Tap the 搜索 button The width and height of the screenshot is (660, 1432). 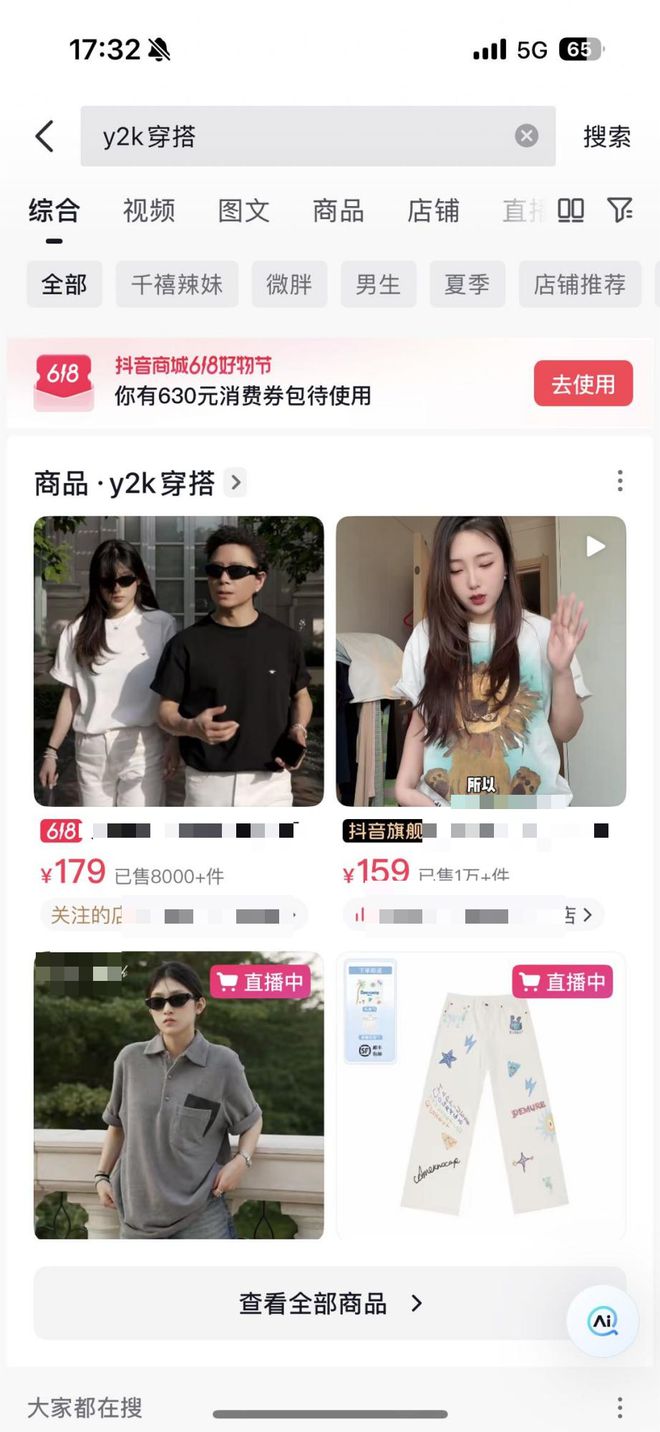607,137
